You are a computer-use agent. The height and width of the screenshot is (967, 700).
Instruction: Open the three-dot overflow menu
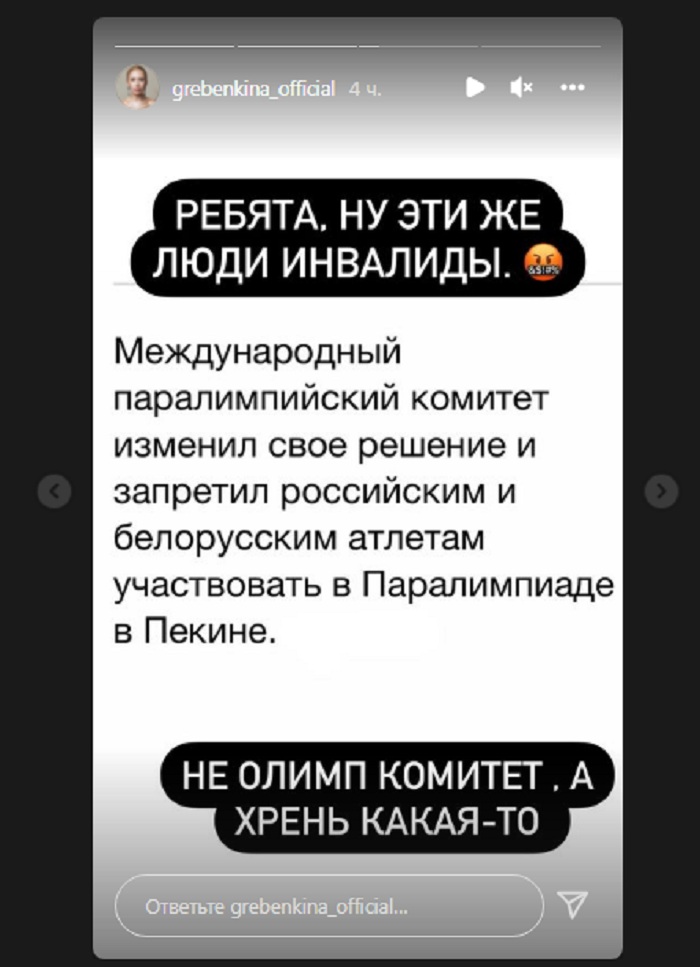[x=573, y=88]
